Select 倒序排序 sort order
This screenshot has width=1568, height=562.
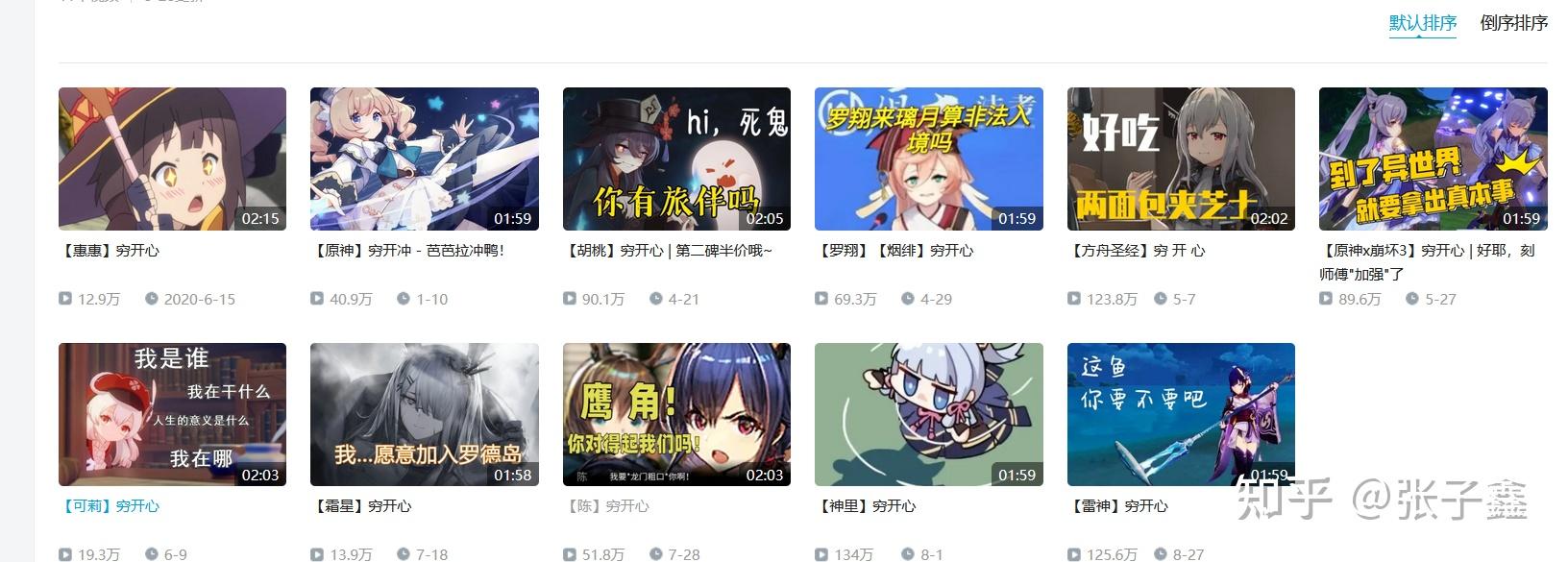click(1513, 23)
